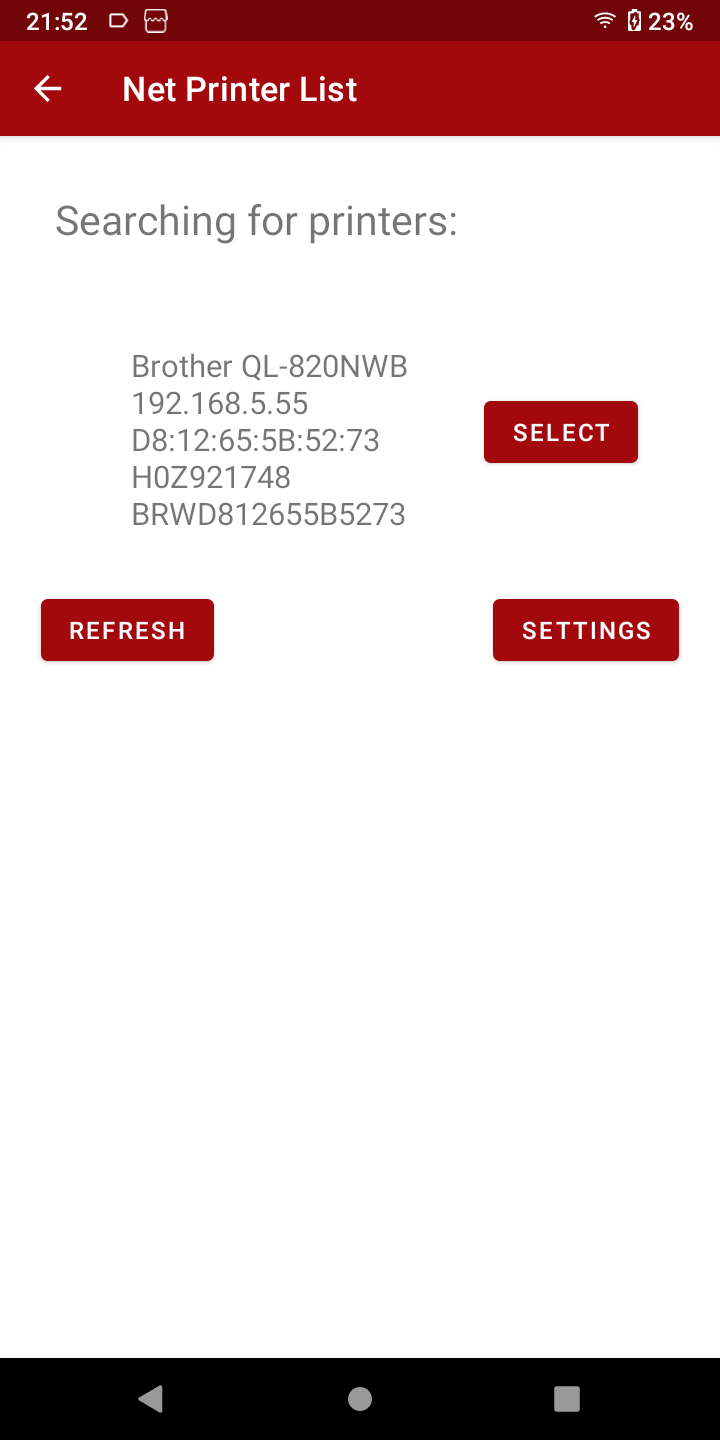The image size is (720, 1440).
Task: Tap the Net Printer List title
Action: pos(239,89)
